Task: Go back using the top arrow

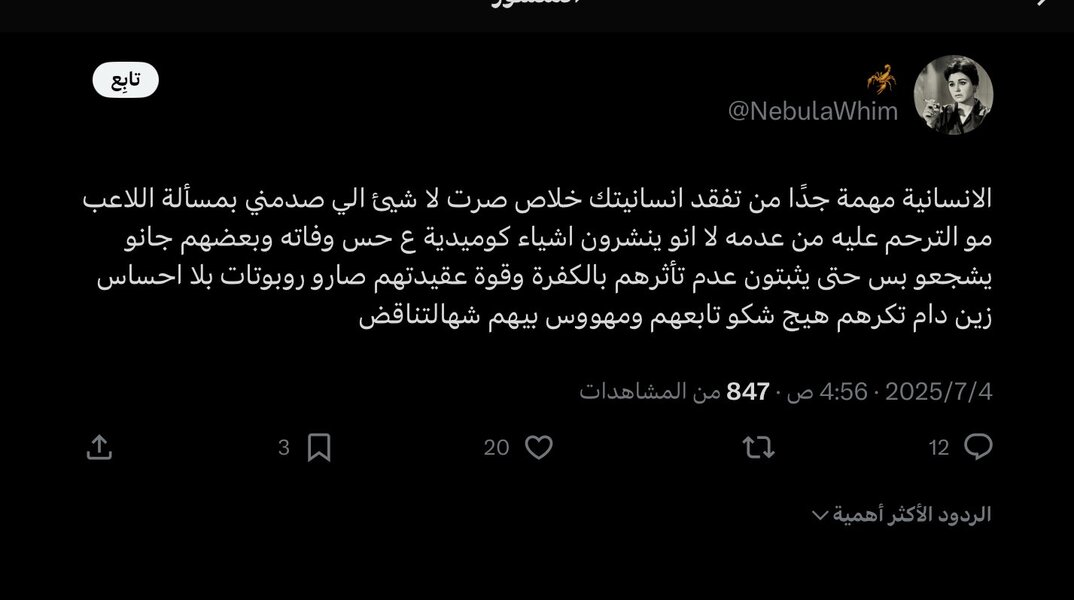Action: tap(1045, 5)
